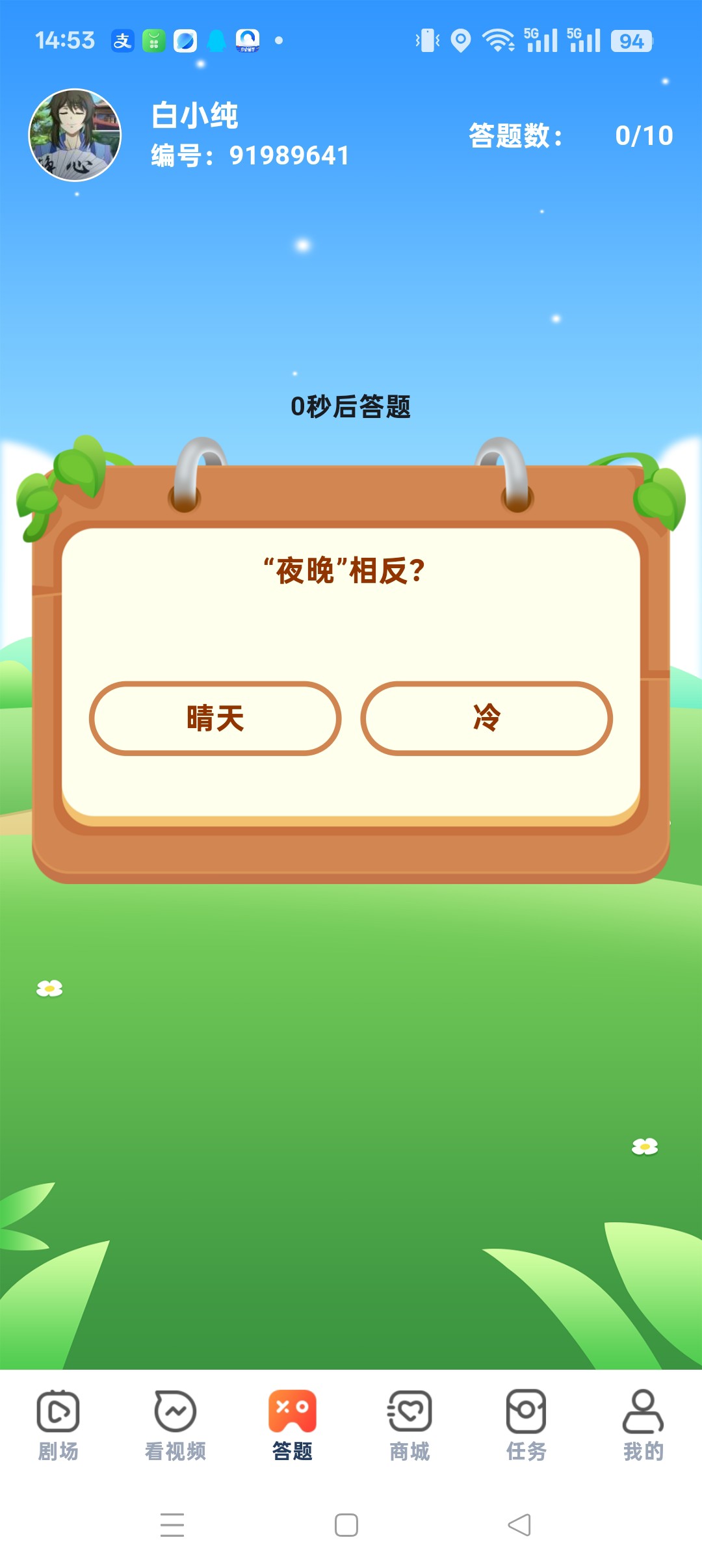Switch to the 剧场 tab
The width and height of the screenshot is (702, 1568).
[58, 1425]
